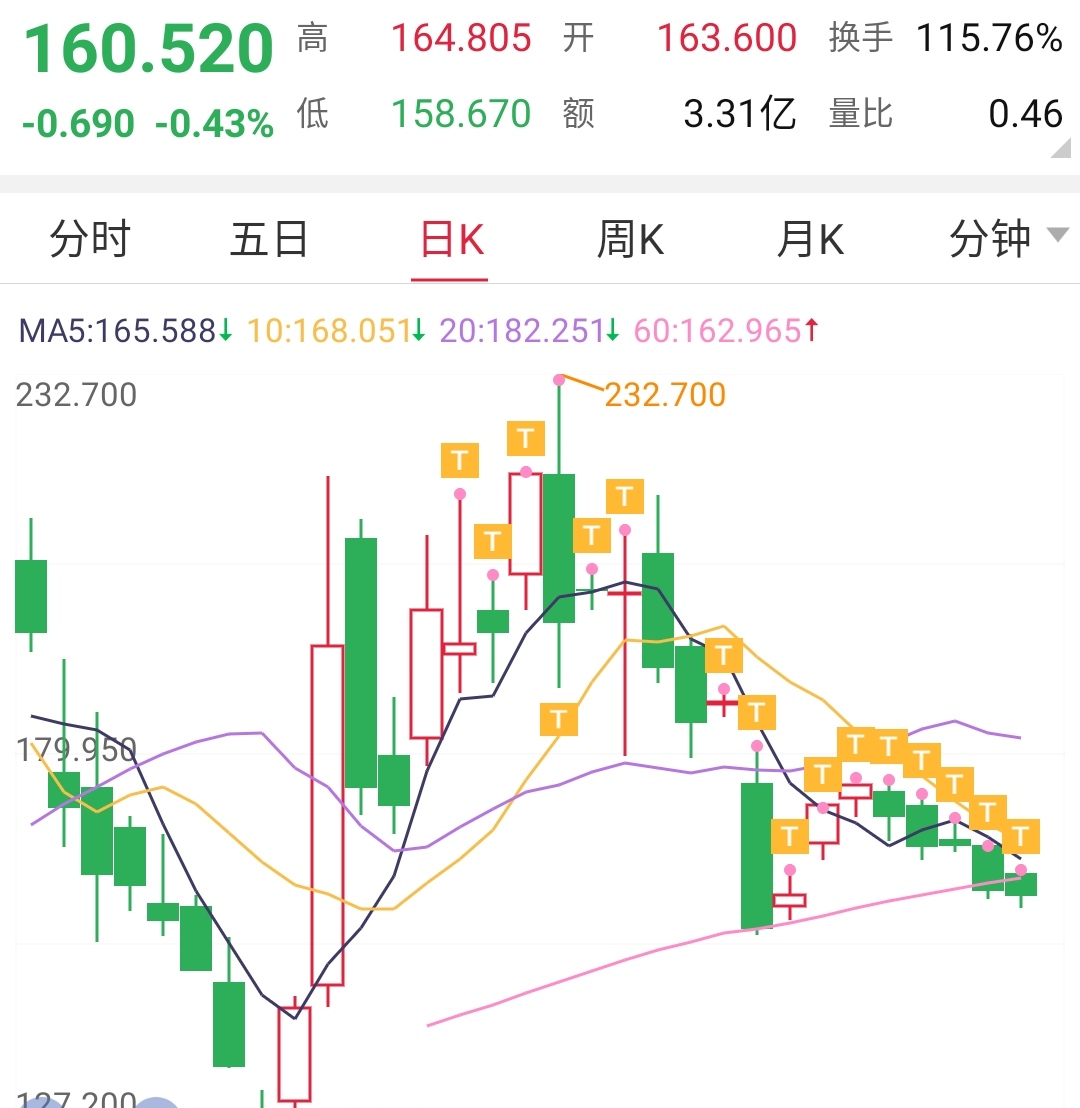This screenshot has width=1080, height=1108.
Task: Tap the T marker beside the red cross-shaped candle
Action: (x=756, y=712)
